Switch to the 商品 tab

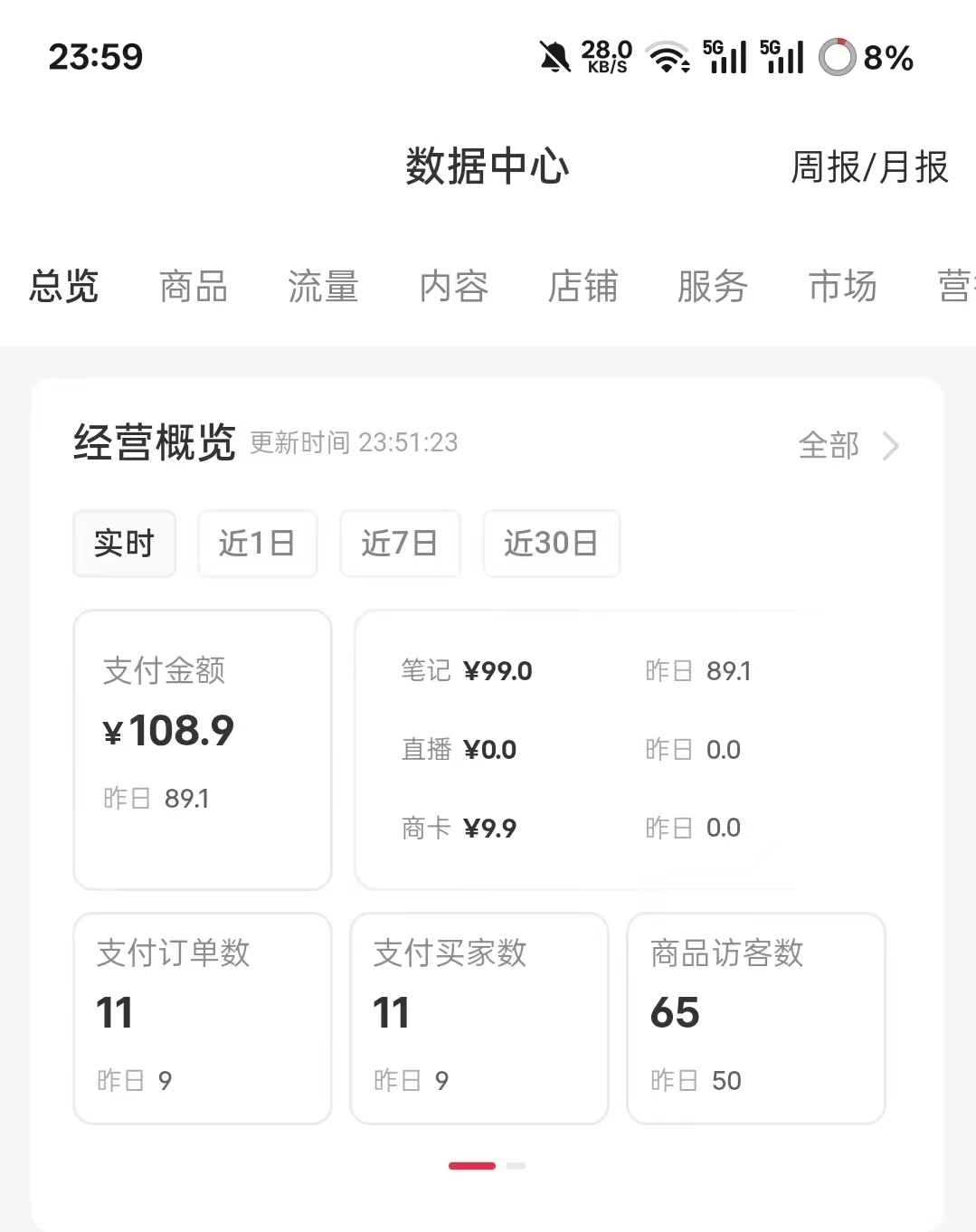(x=192, y=288)
